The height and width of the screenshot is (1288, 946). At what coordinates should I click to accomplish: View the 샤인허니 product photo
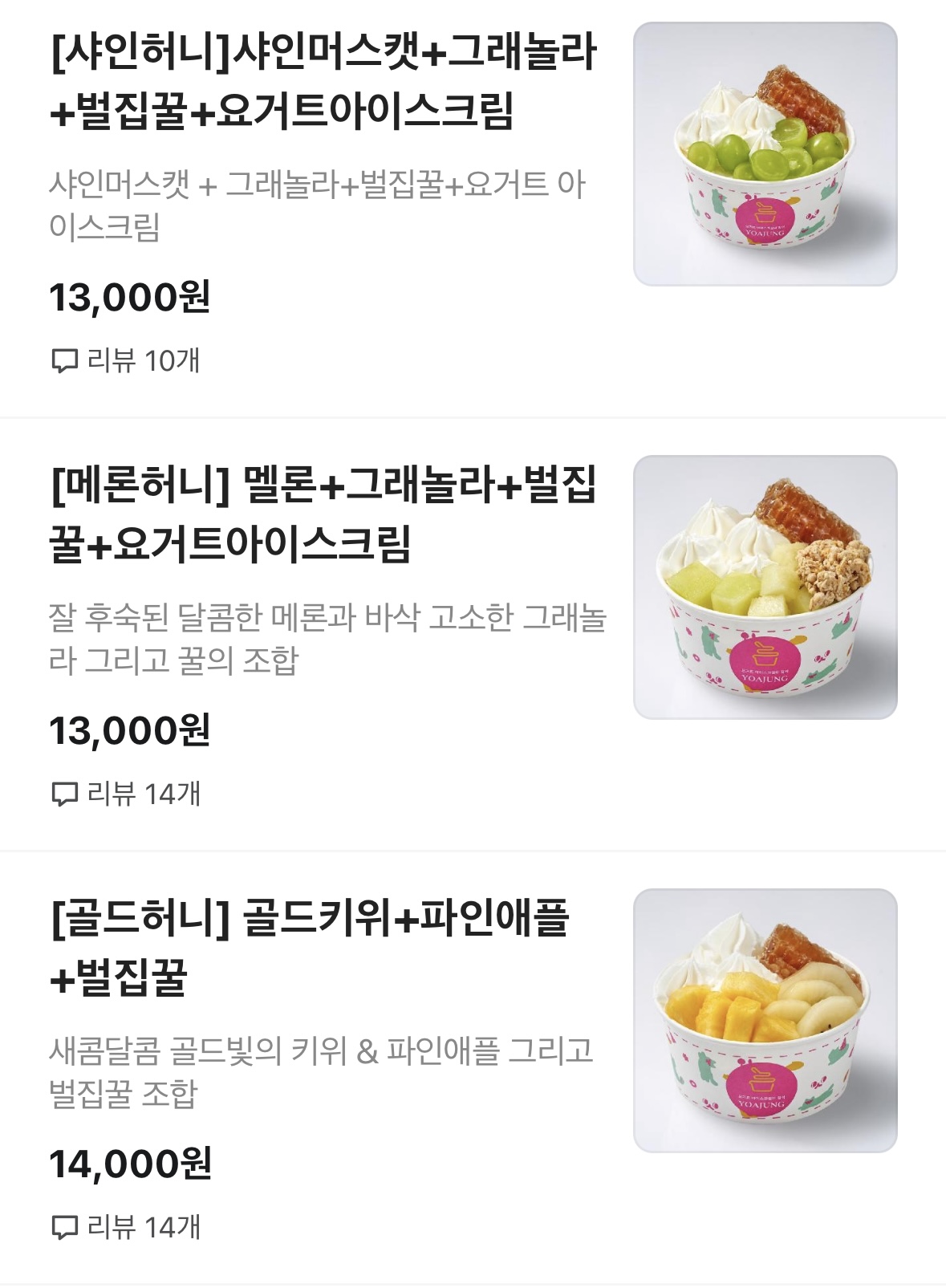(765, 154)
